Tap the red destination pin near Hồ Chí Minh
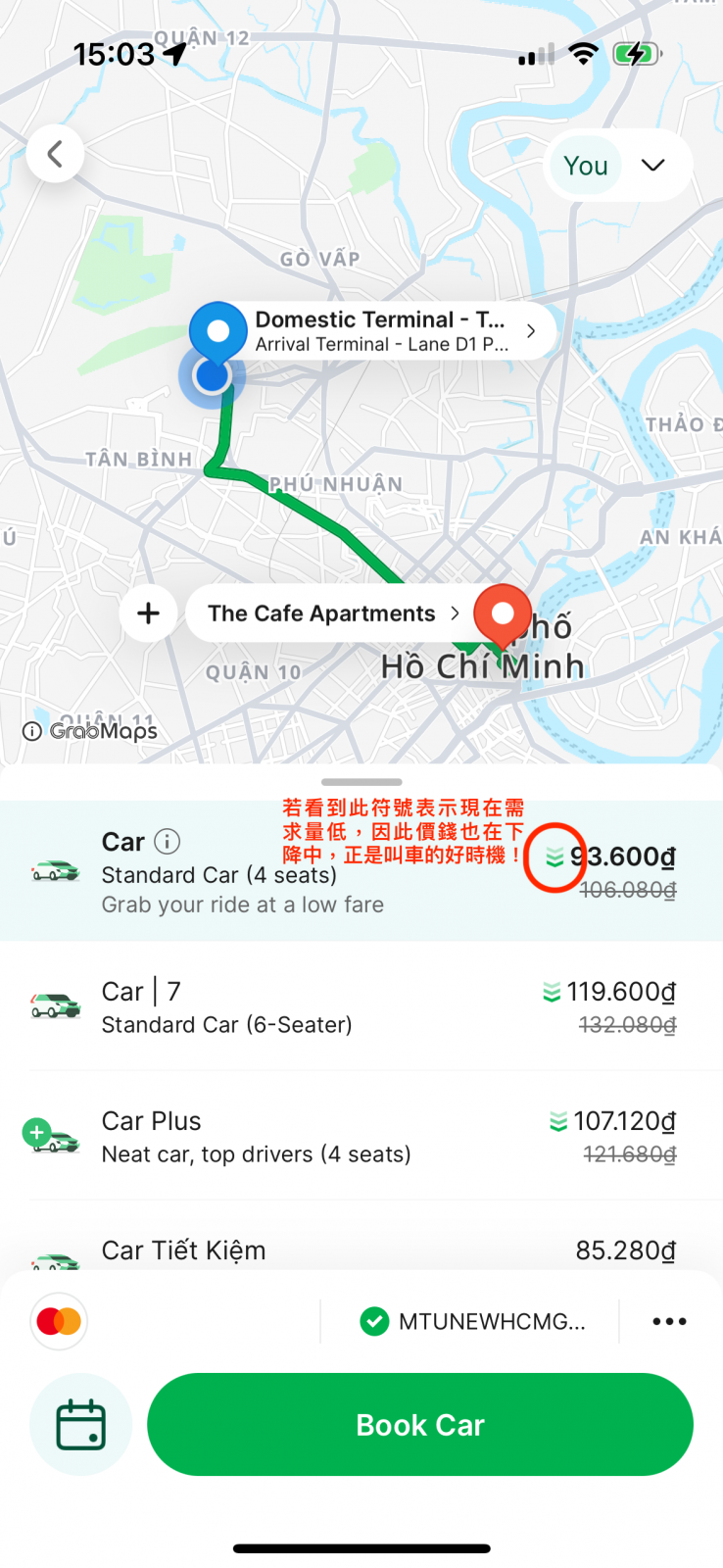 [x=502, y=612]
